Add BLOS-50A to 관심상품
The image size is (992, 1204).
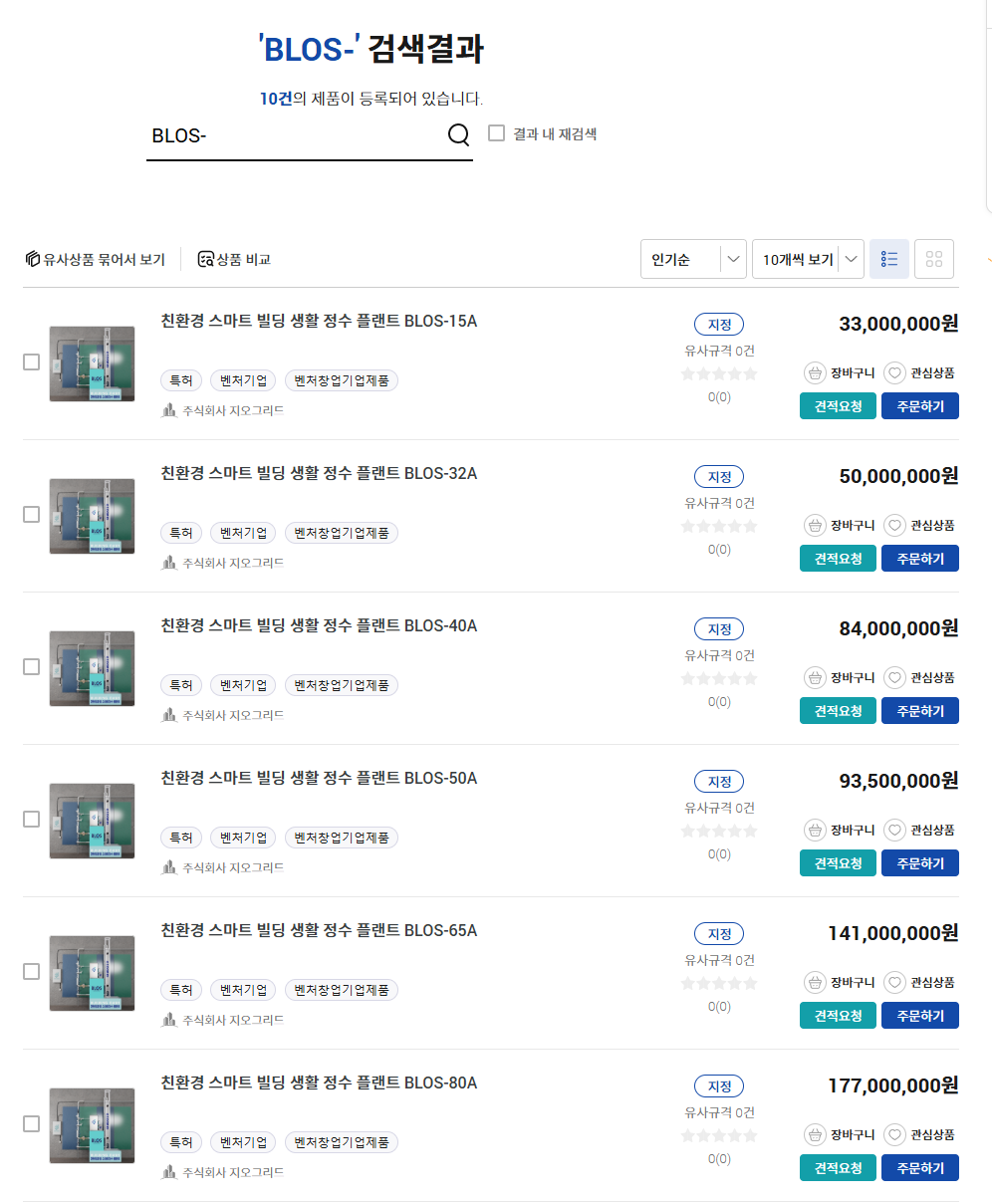coord(919,830)
